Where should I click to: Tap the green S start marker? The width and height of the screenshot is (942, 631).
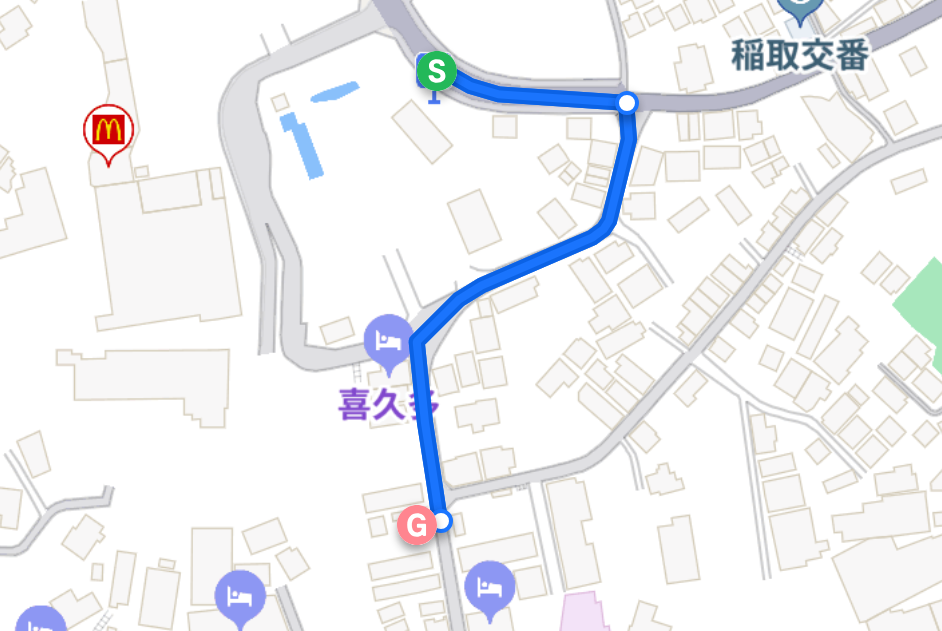(x=436, y=71)
